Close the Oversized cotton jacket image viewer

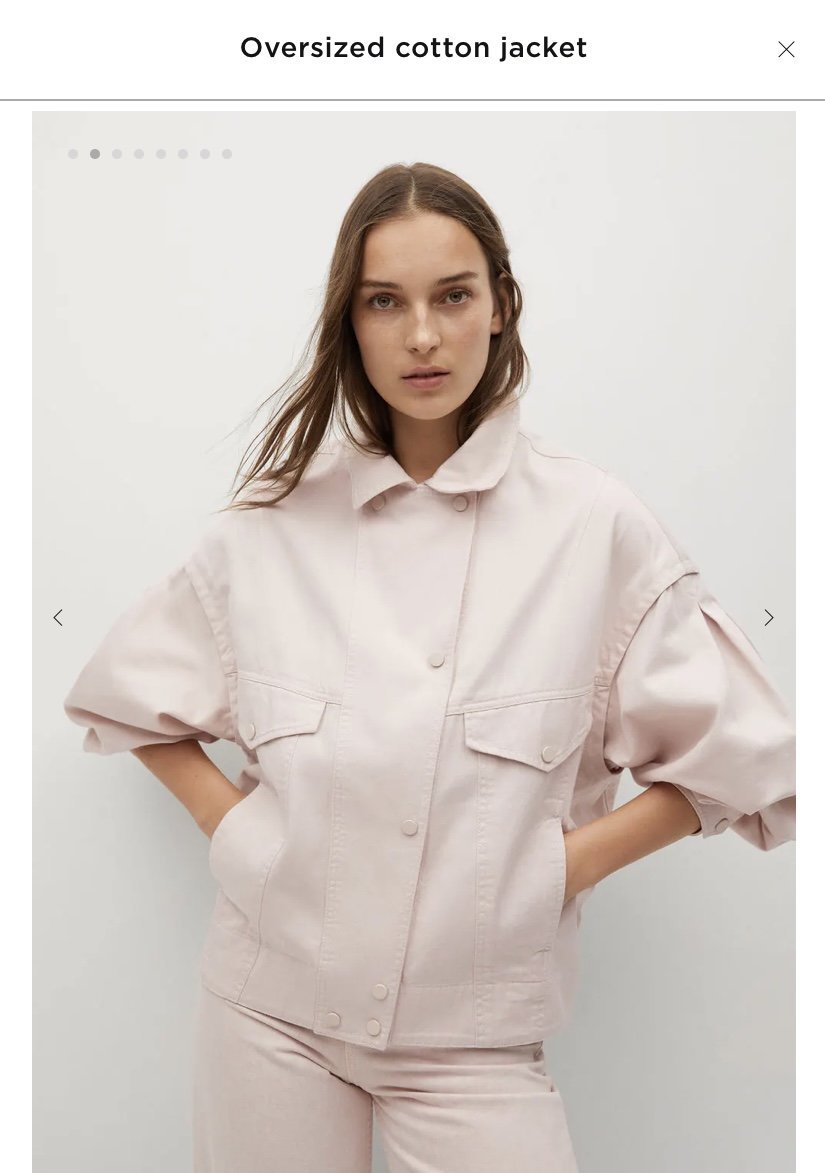coord(786,49)
